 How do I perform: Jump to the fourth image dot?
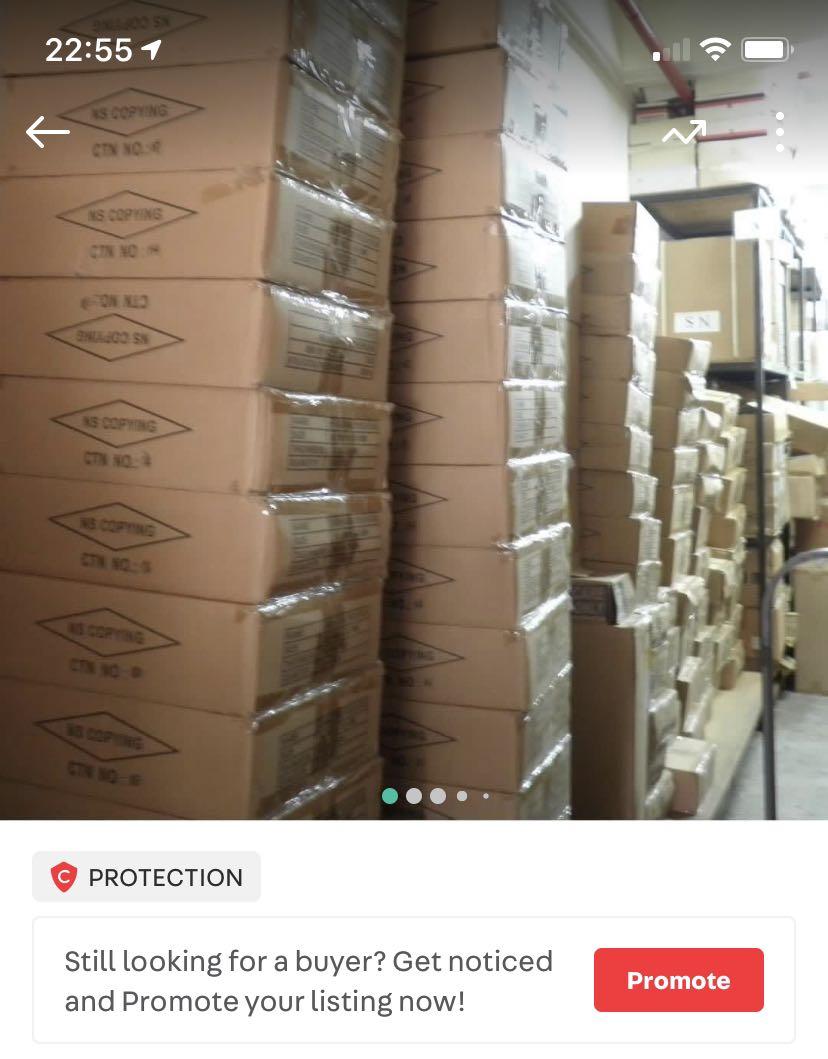click(461, 796)
